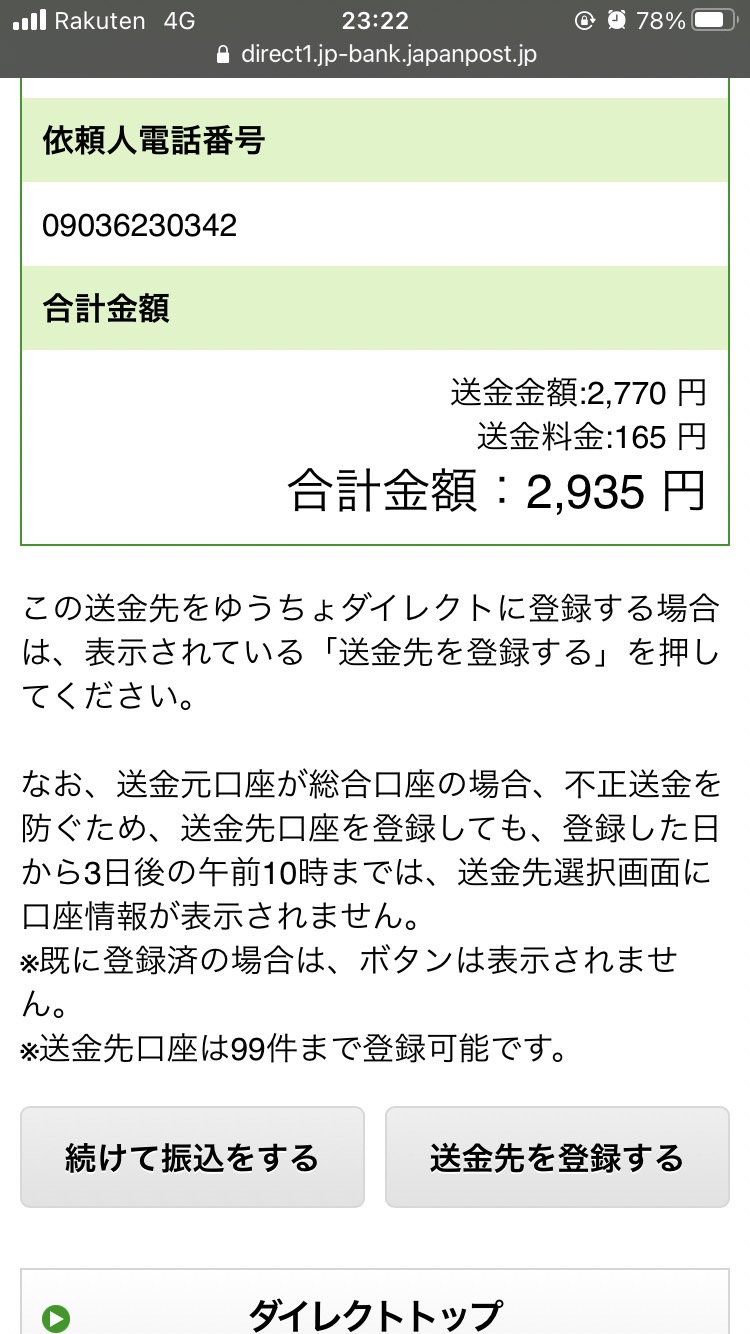Select 送金先を登録する to save recipient
750x1334 pixels.
click(557, 1157)
